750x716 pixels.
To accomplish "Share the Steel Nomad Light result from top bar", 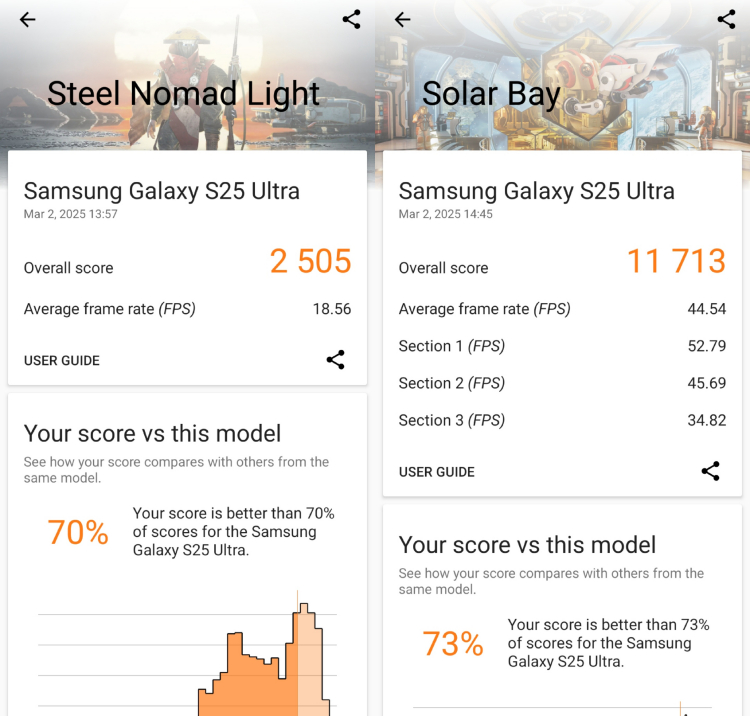I will [x=351, y=19].
